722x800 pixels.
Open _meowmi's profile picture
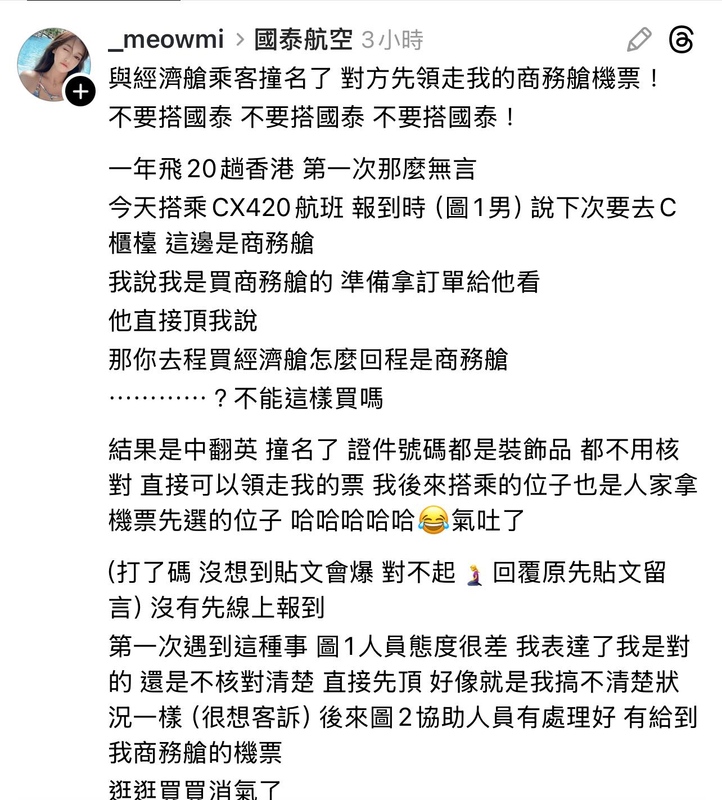point(50,62)
